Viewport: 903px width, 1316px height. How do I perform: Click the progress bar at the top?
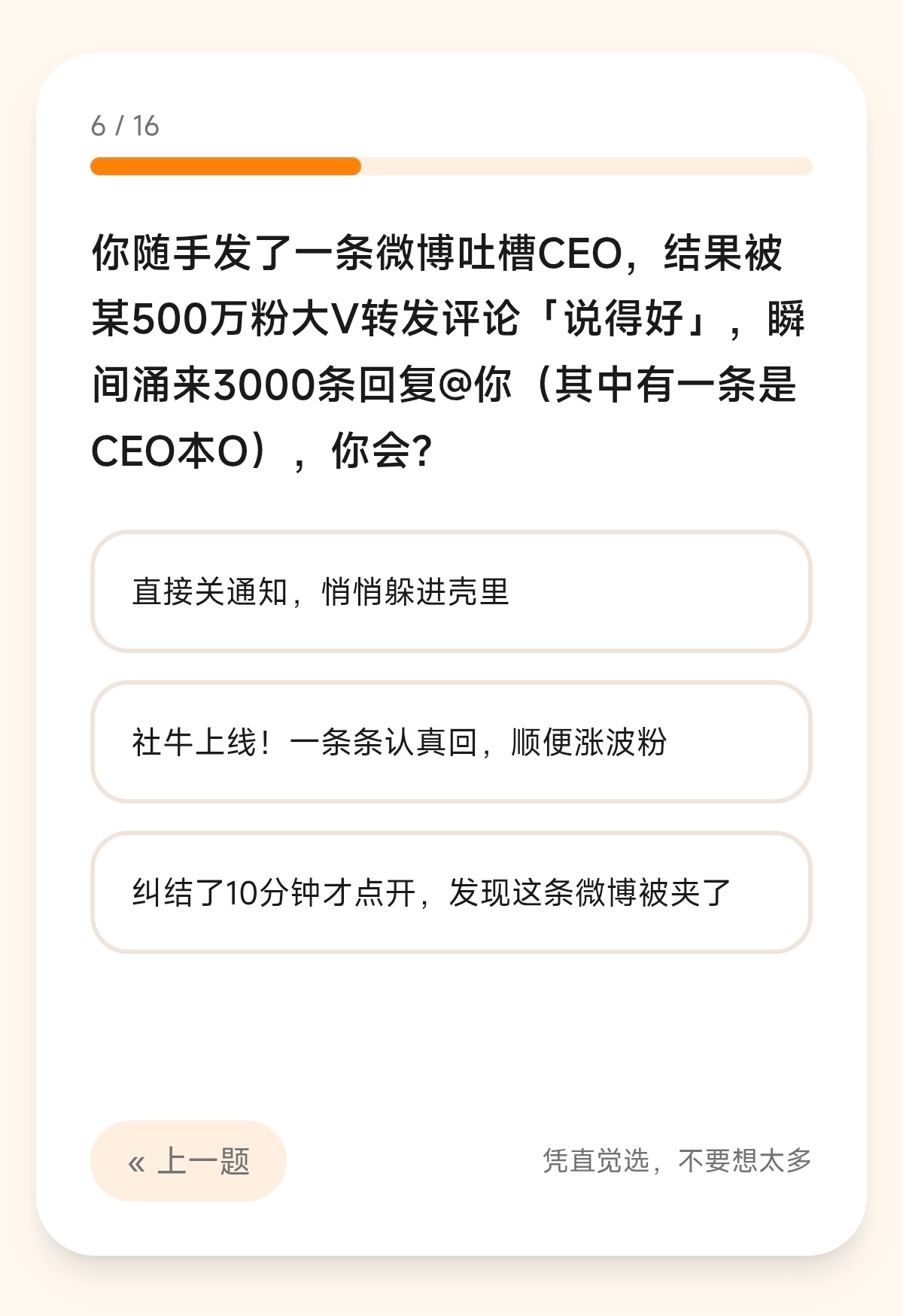pos(451,165)
